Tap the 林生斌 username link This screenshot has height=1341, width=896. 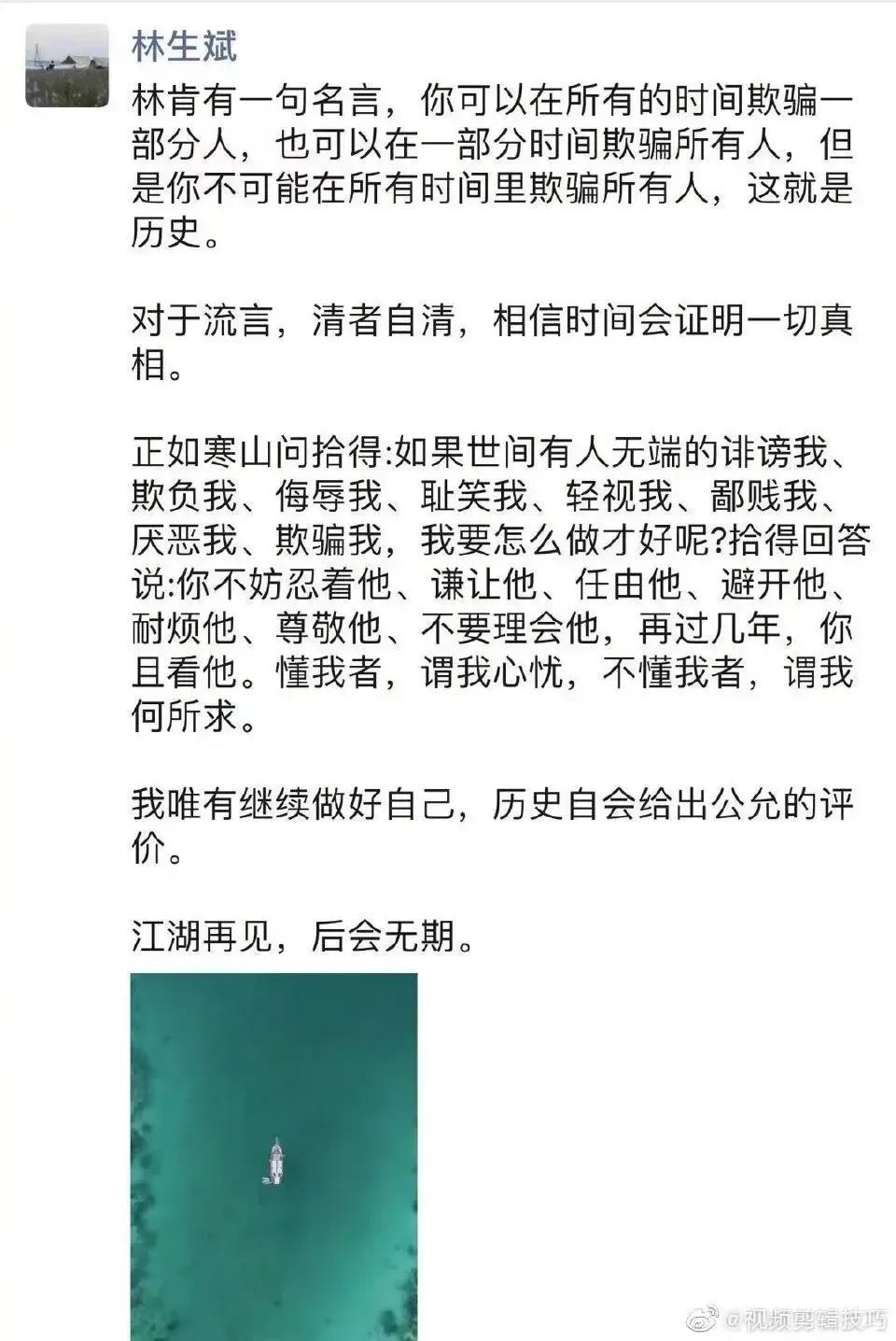point(184,46)
